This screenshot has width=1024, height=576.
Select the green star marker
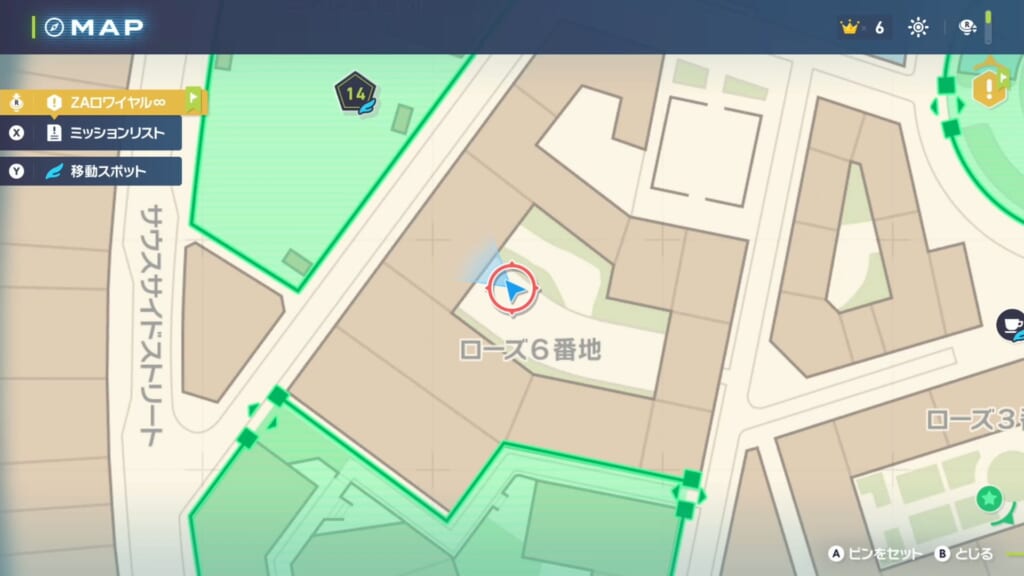(x=989, y=498)
